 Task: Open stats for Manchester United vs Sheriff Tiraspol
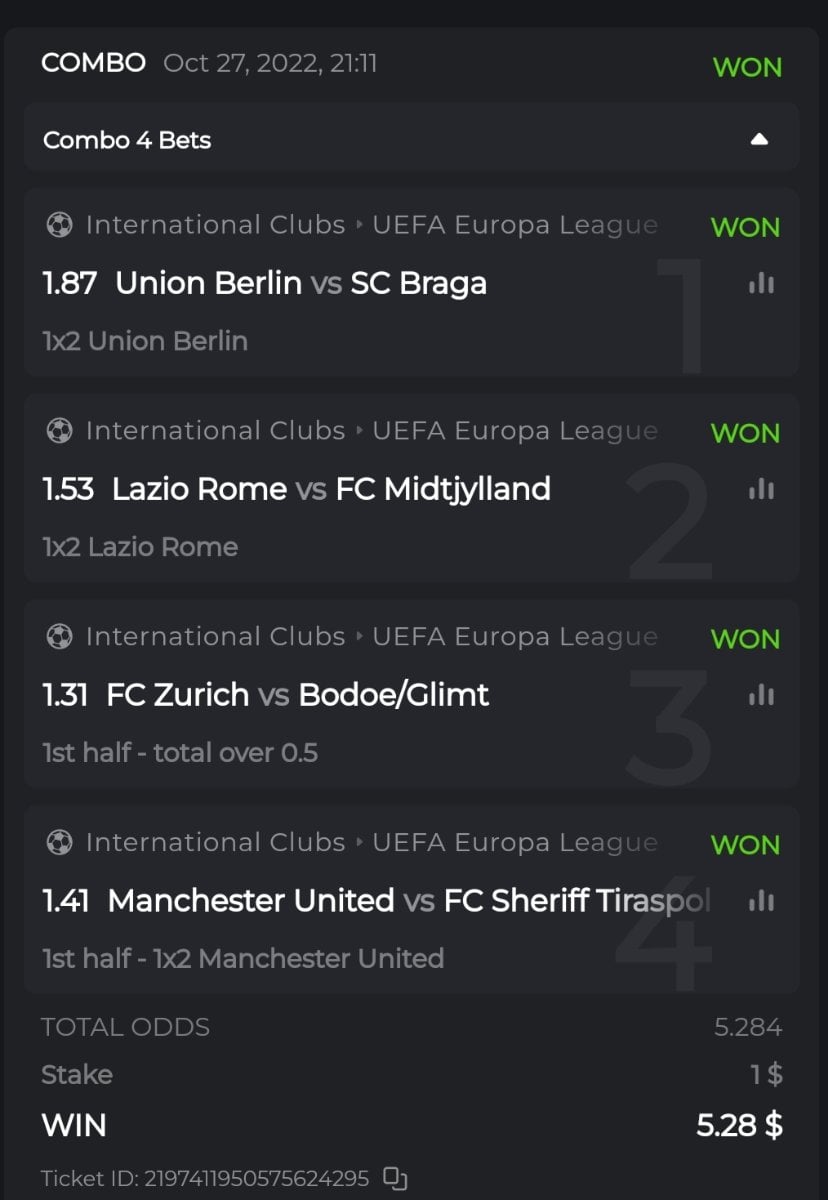point(761,901)
